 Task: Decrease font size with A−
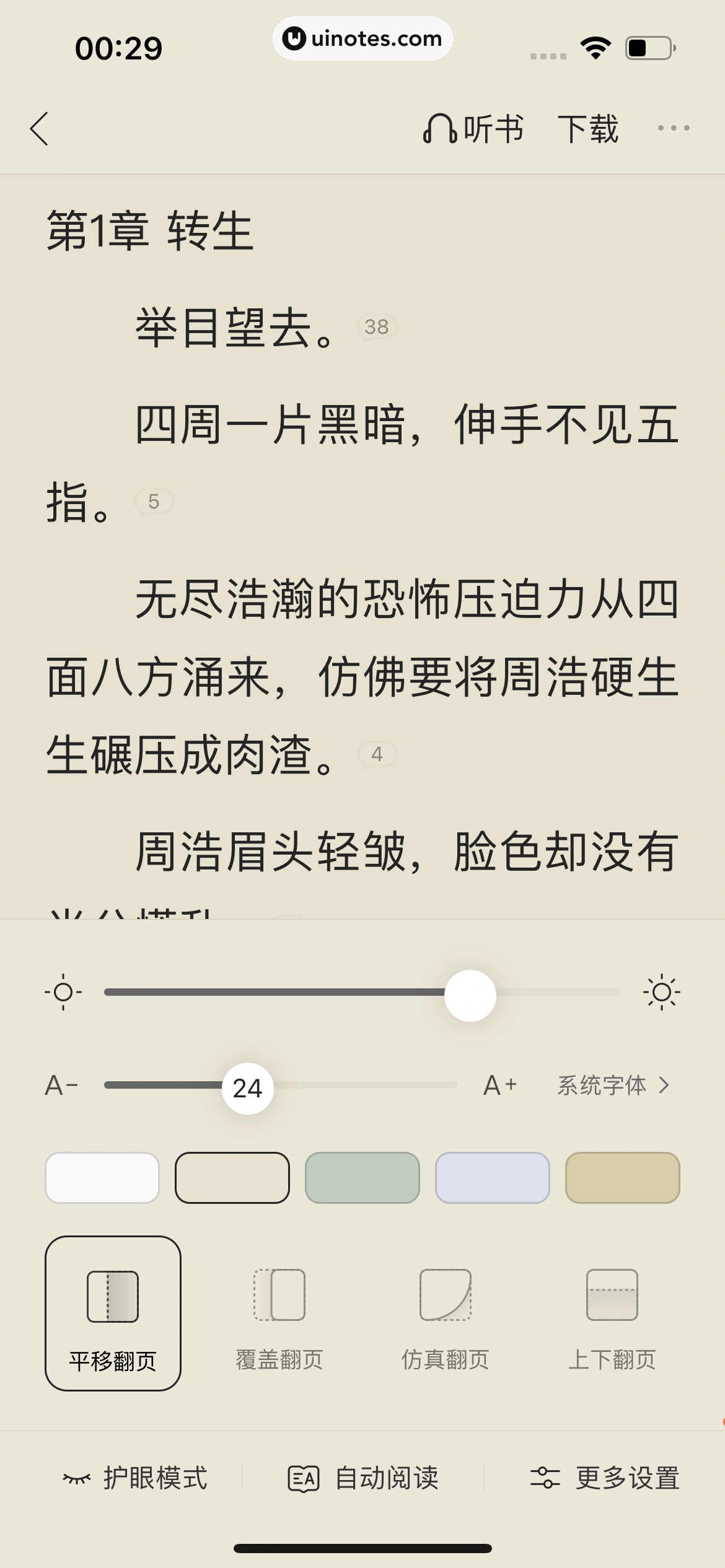tap(61, 1086)
